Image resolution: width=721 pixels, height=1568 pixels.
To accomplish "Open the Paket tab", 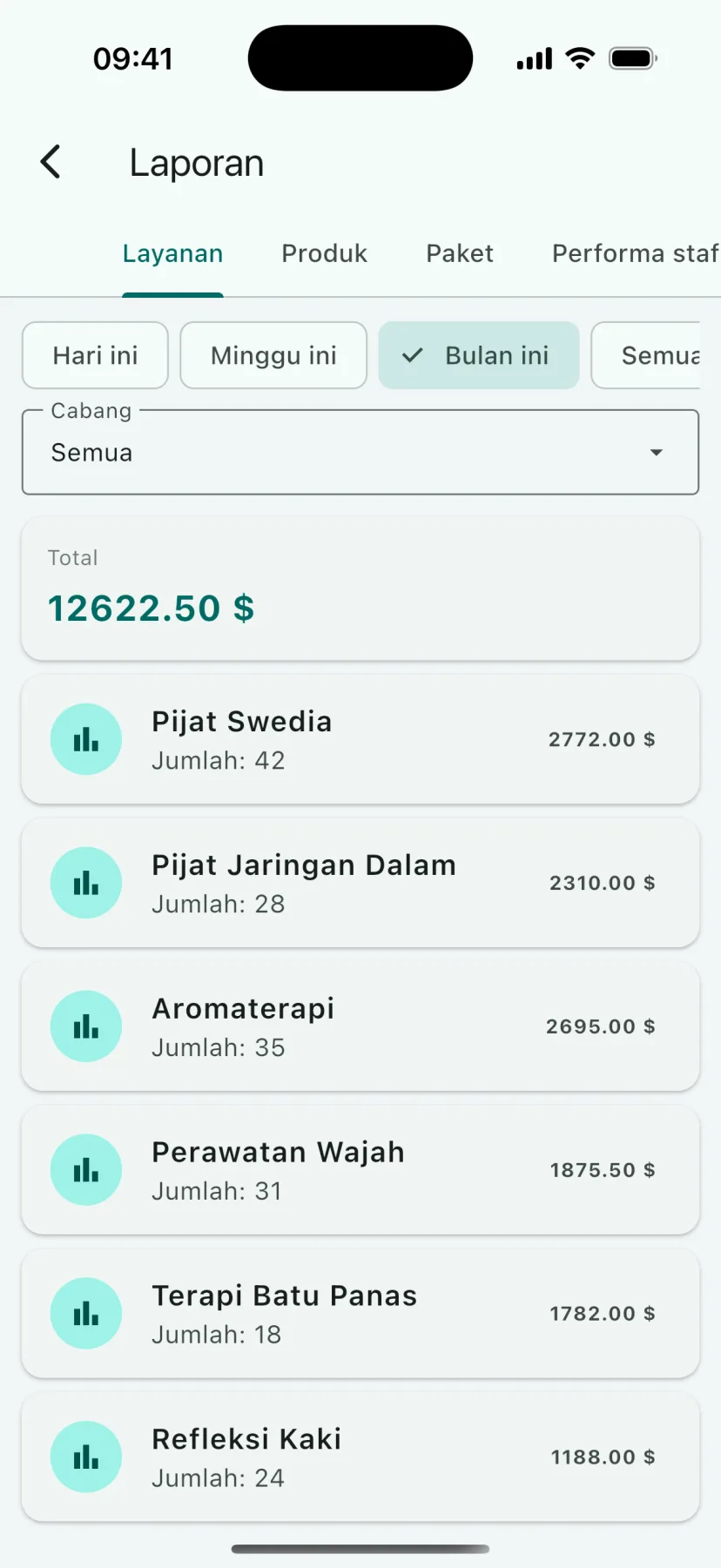I will [460, 253].
